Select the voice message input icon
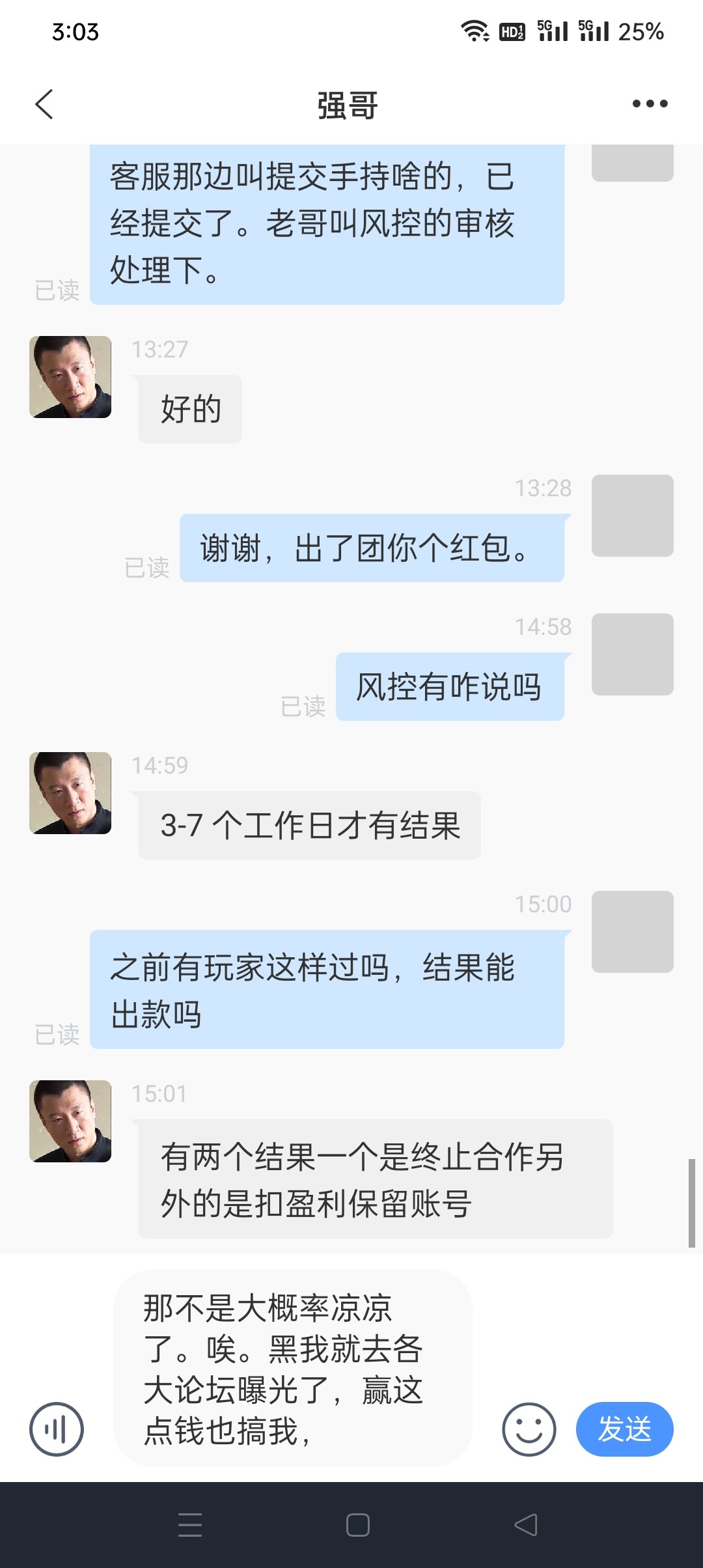 pyautogui.click(x=57, y=1430)
